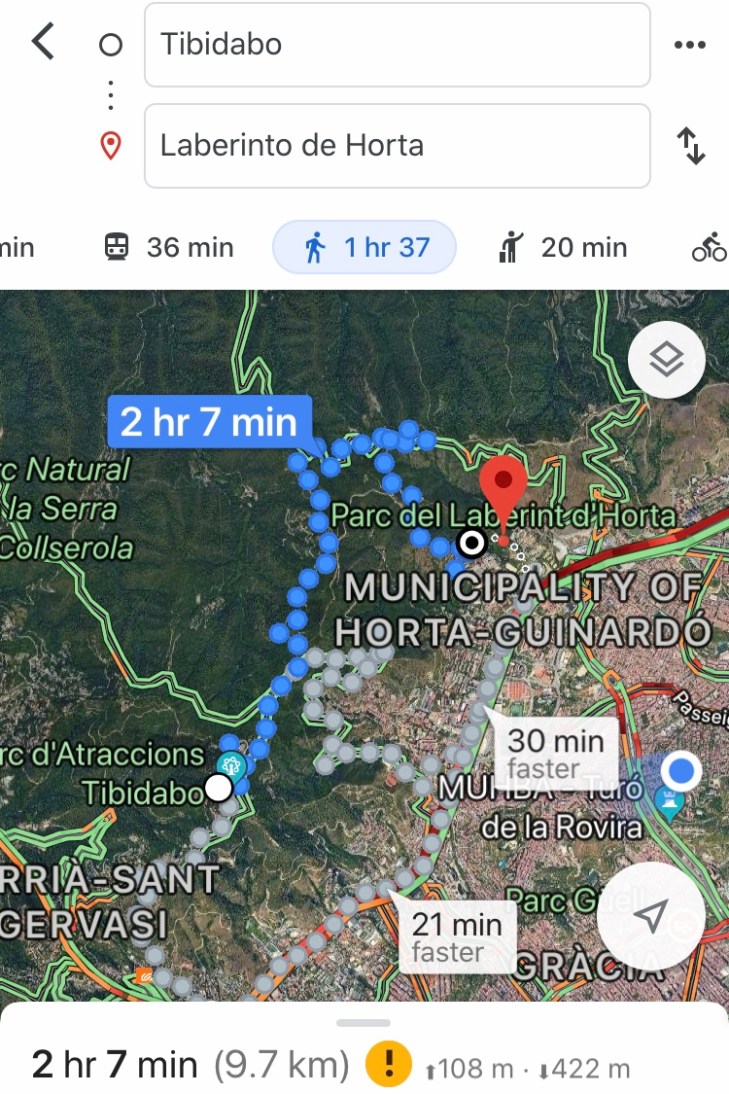The width and height of the screenshot is (729, 1094).
Task: Open the three-dot overflow menu
Action: [690, 44]
